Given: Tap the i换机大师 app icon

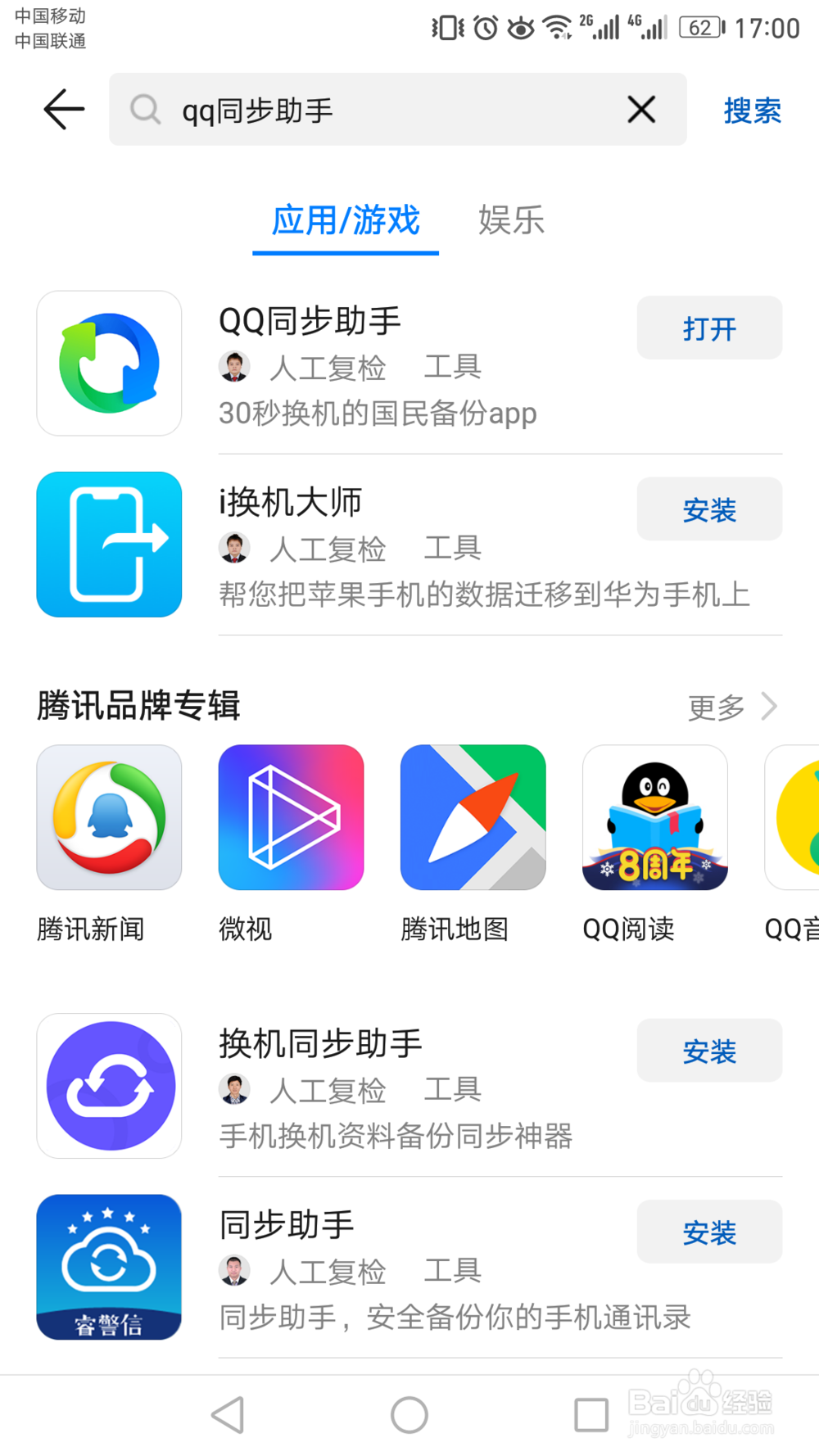Looking at the screenshot, I should coord(109,544).
